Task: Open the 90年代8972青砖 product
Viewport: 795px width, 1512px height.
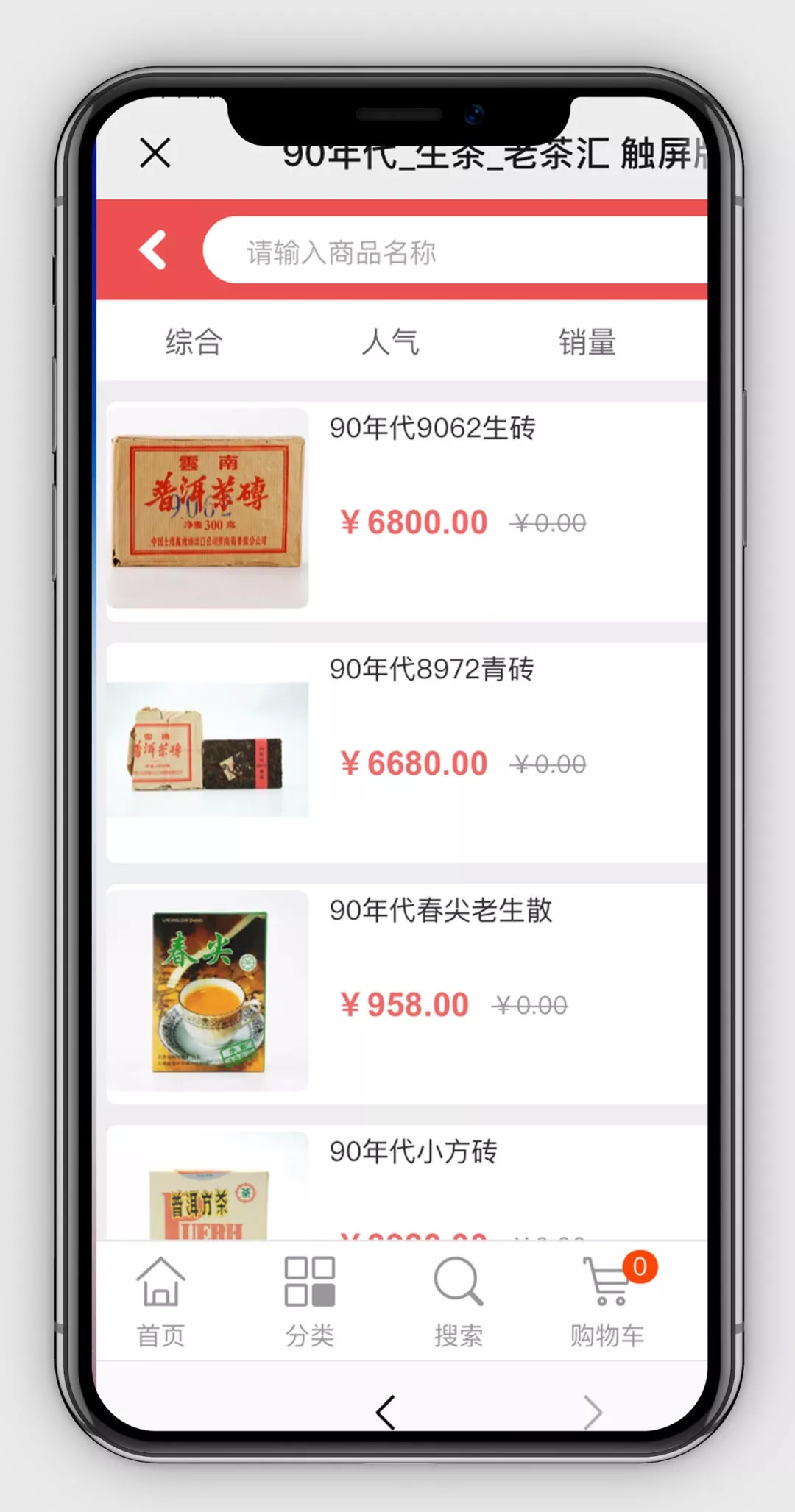Action: pos(431,670)
